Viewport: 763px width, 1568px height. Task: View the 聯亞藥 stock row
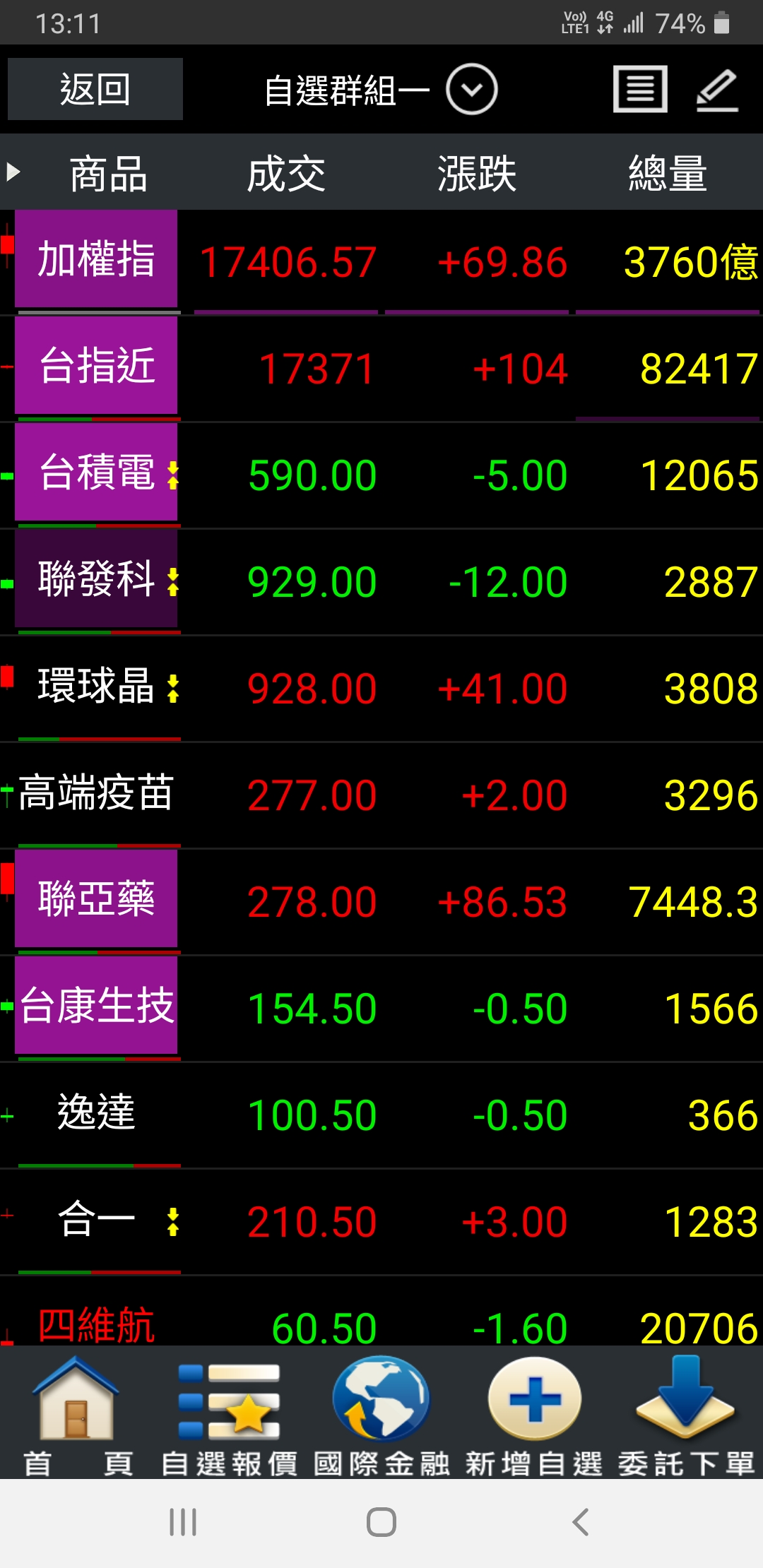coord(96,899)
